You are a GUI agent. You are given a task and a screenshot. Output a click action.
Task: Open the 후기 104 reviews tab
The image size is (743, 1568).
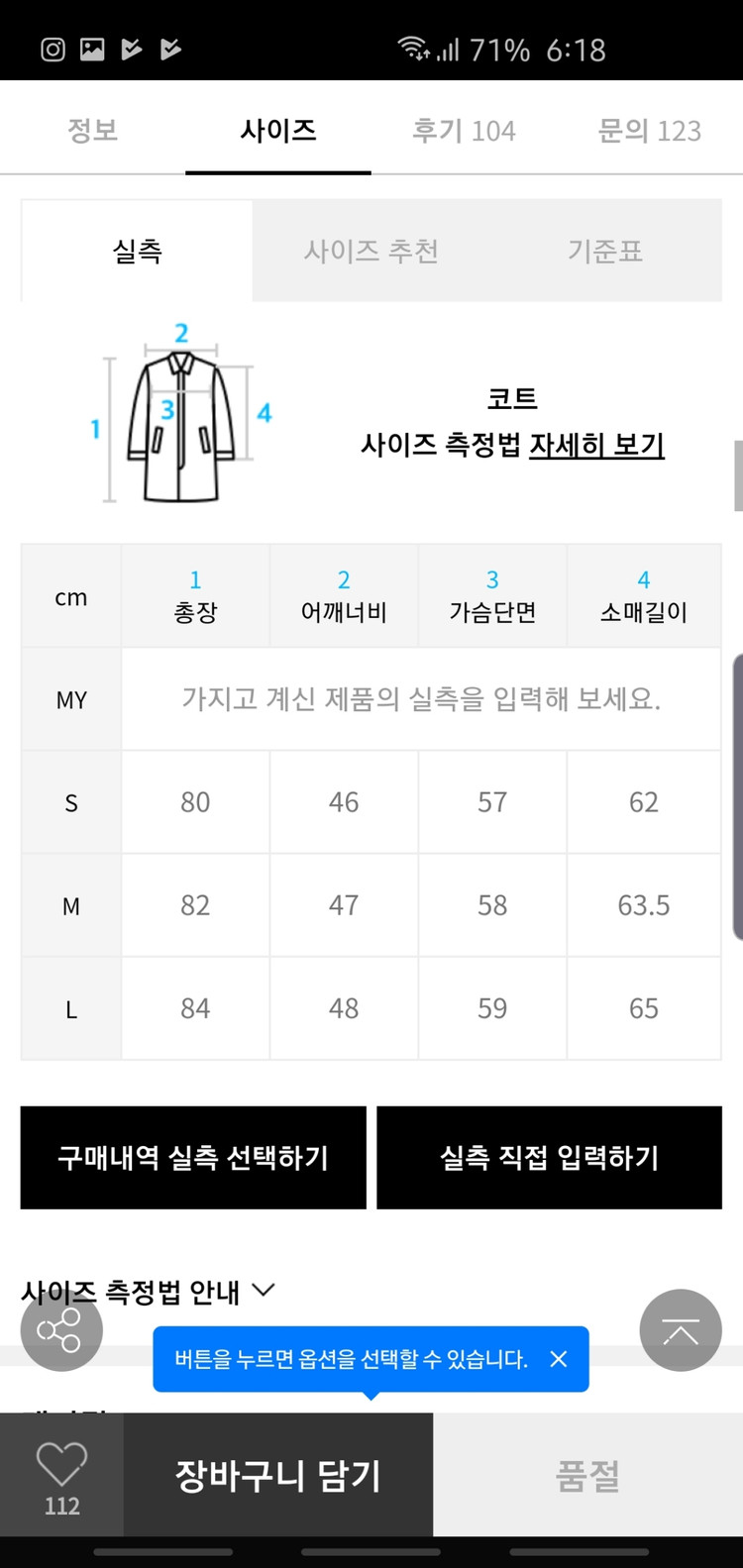pos(462,130)
